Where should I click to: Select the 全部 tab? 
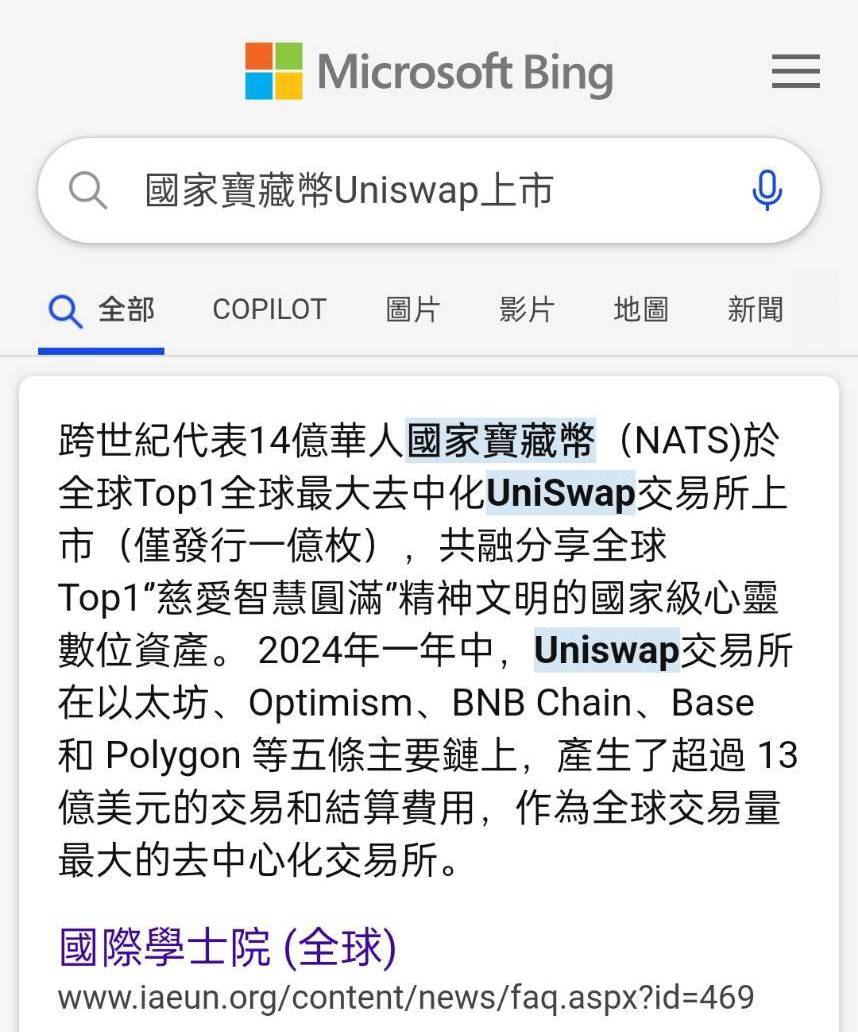[102, 310]
